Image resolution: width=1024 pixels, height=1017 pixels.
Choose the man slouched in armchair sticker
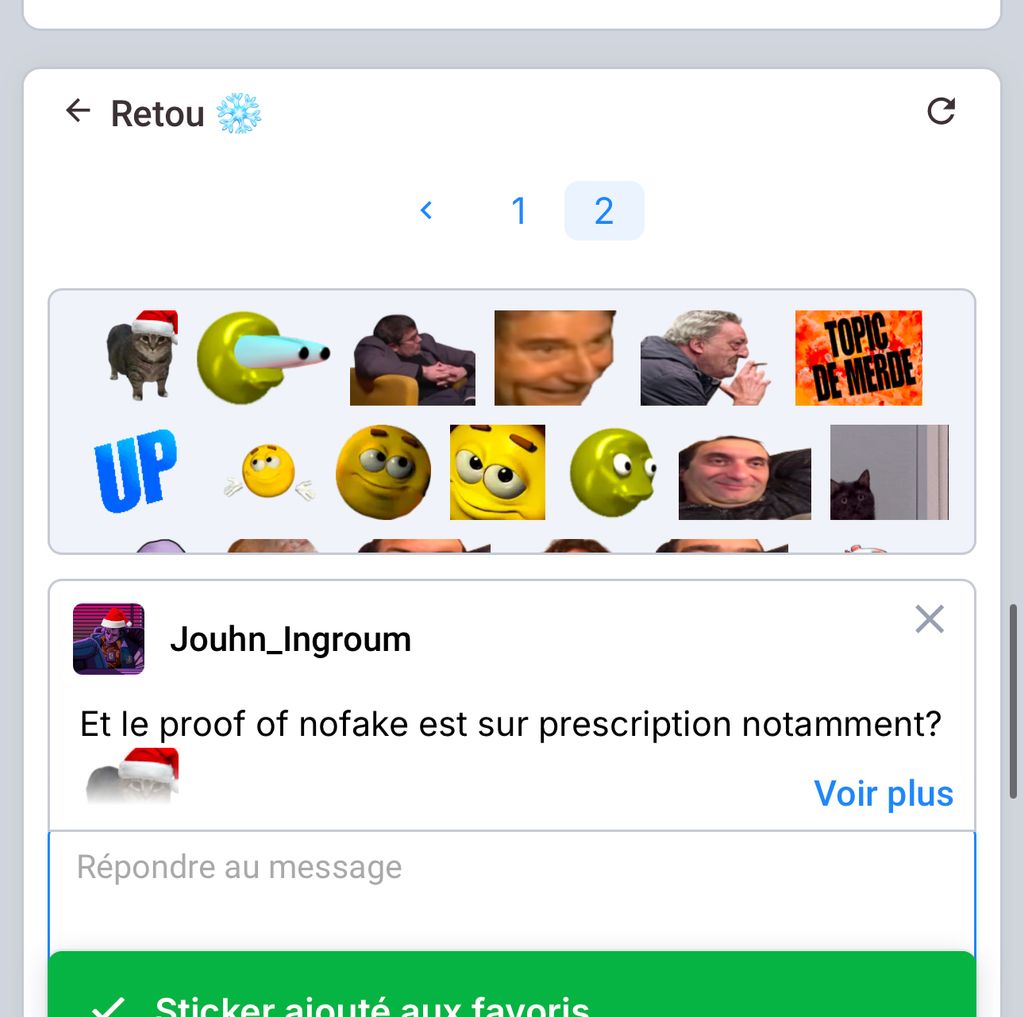(x=412, y=360)
